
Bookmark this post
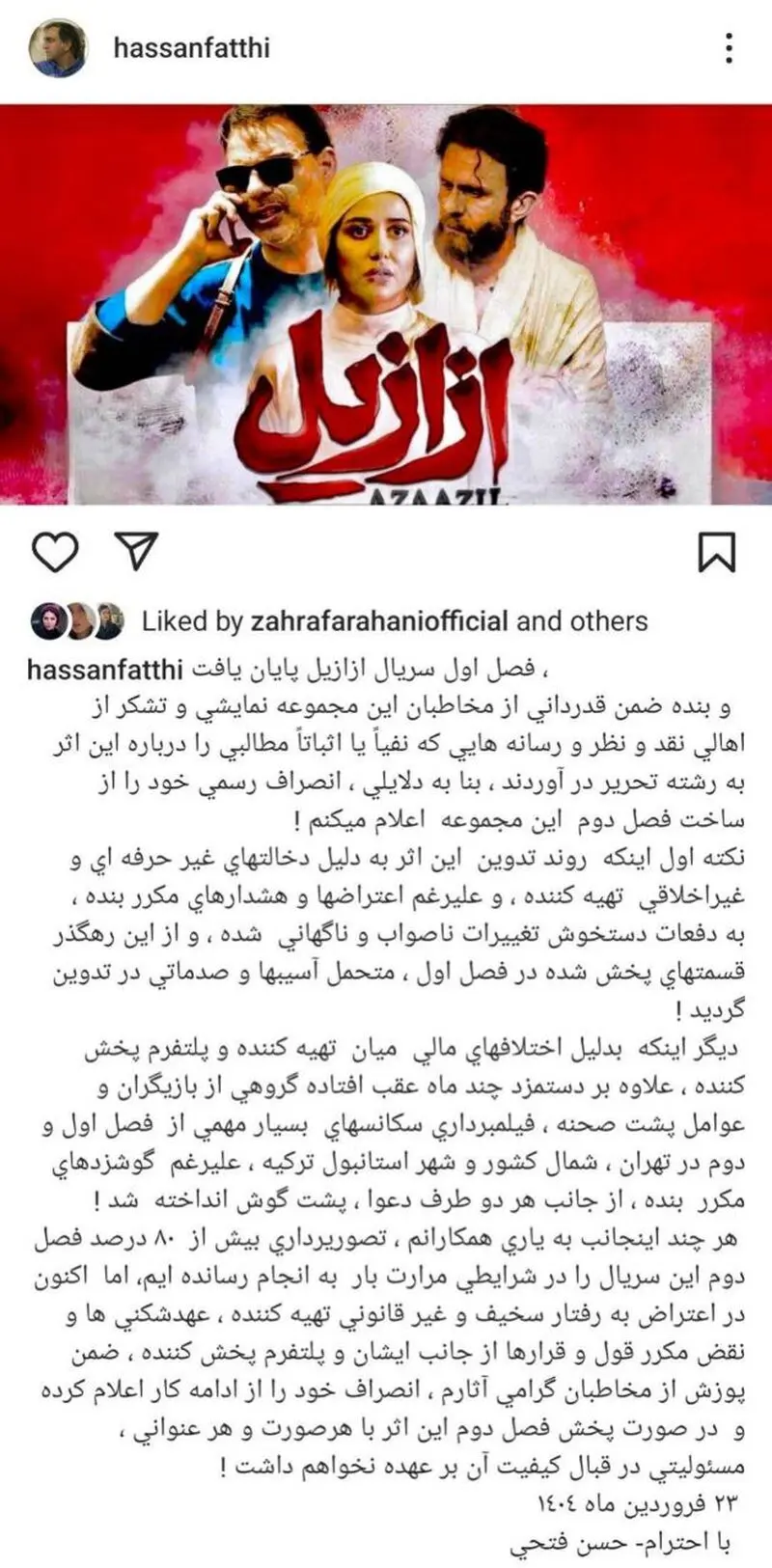[717, 551]
